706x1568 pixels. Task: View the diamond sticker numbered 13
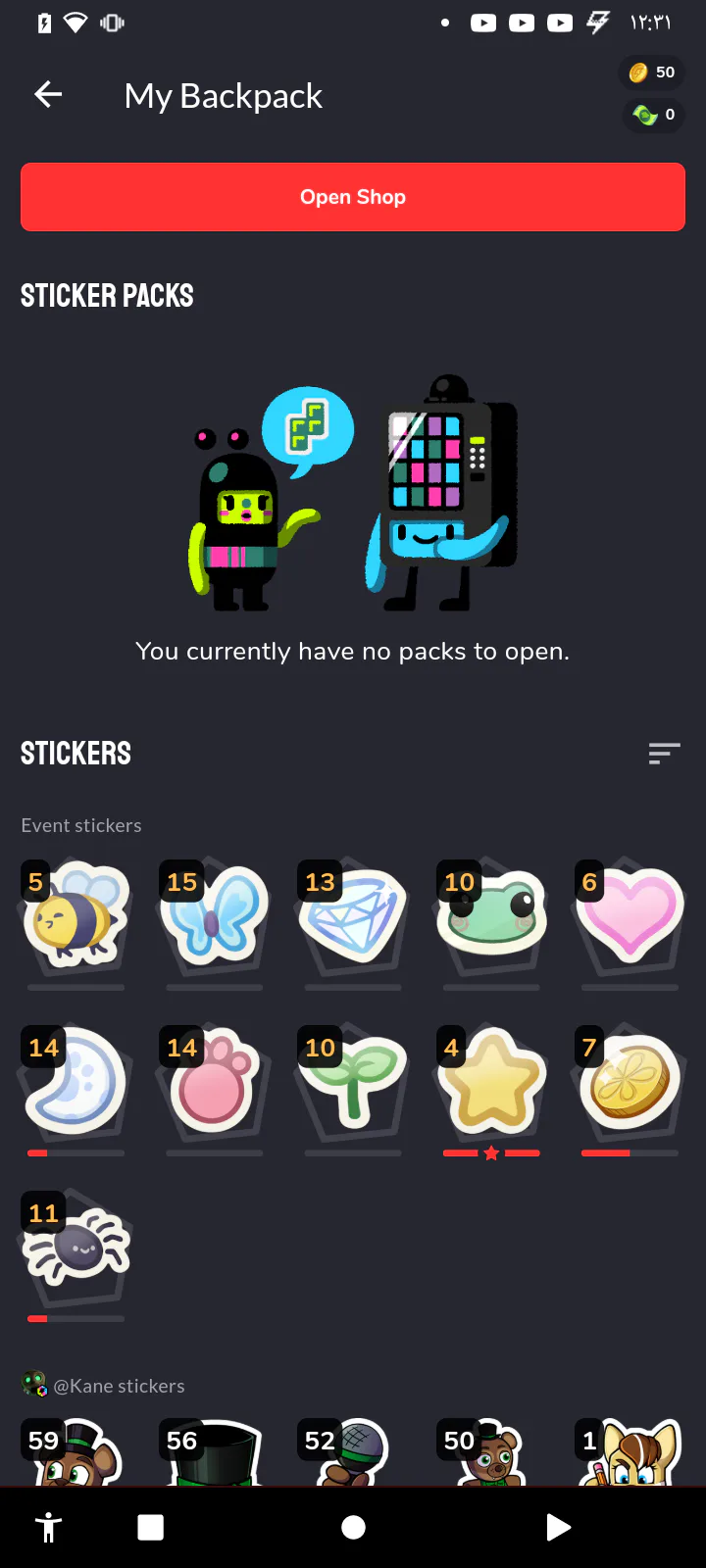[353, 916]
